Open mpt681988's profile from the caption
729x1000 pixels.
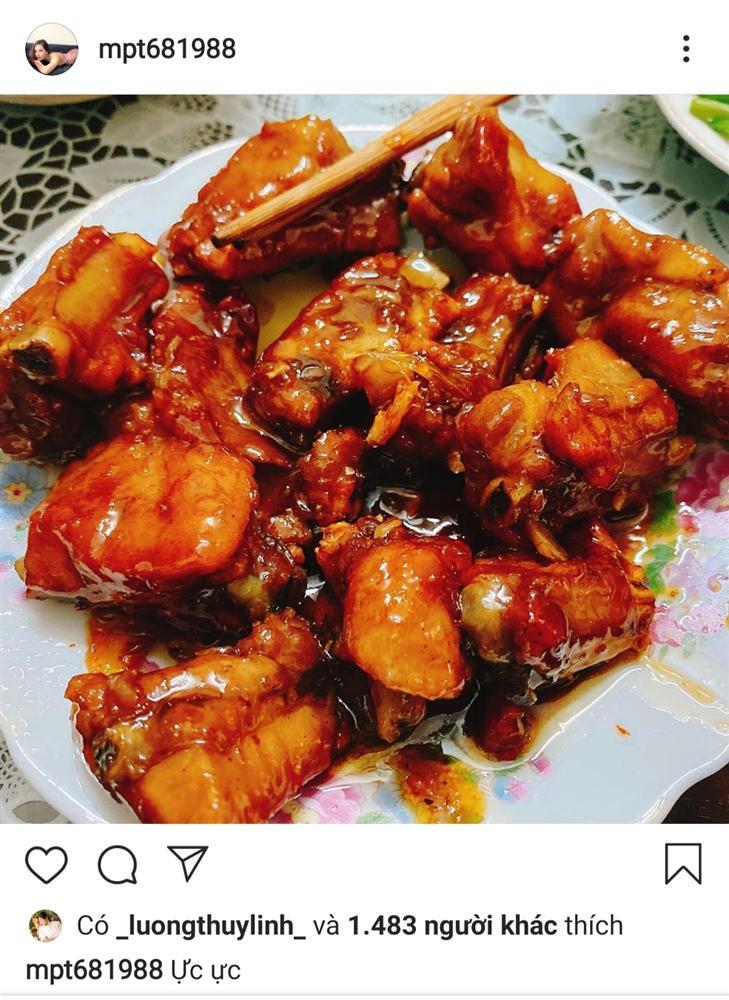point(94,970)
